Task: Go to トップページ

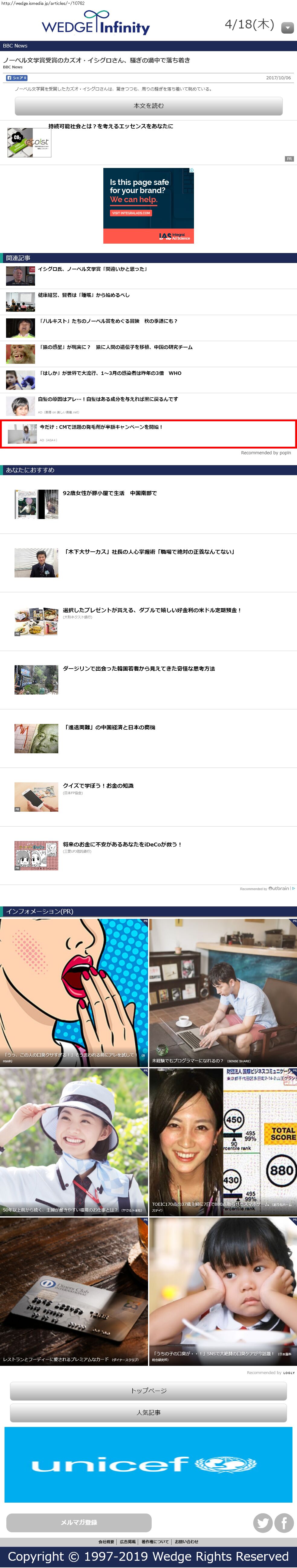Action: 148,1391
